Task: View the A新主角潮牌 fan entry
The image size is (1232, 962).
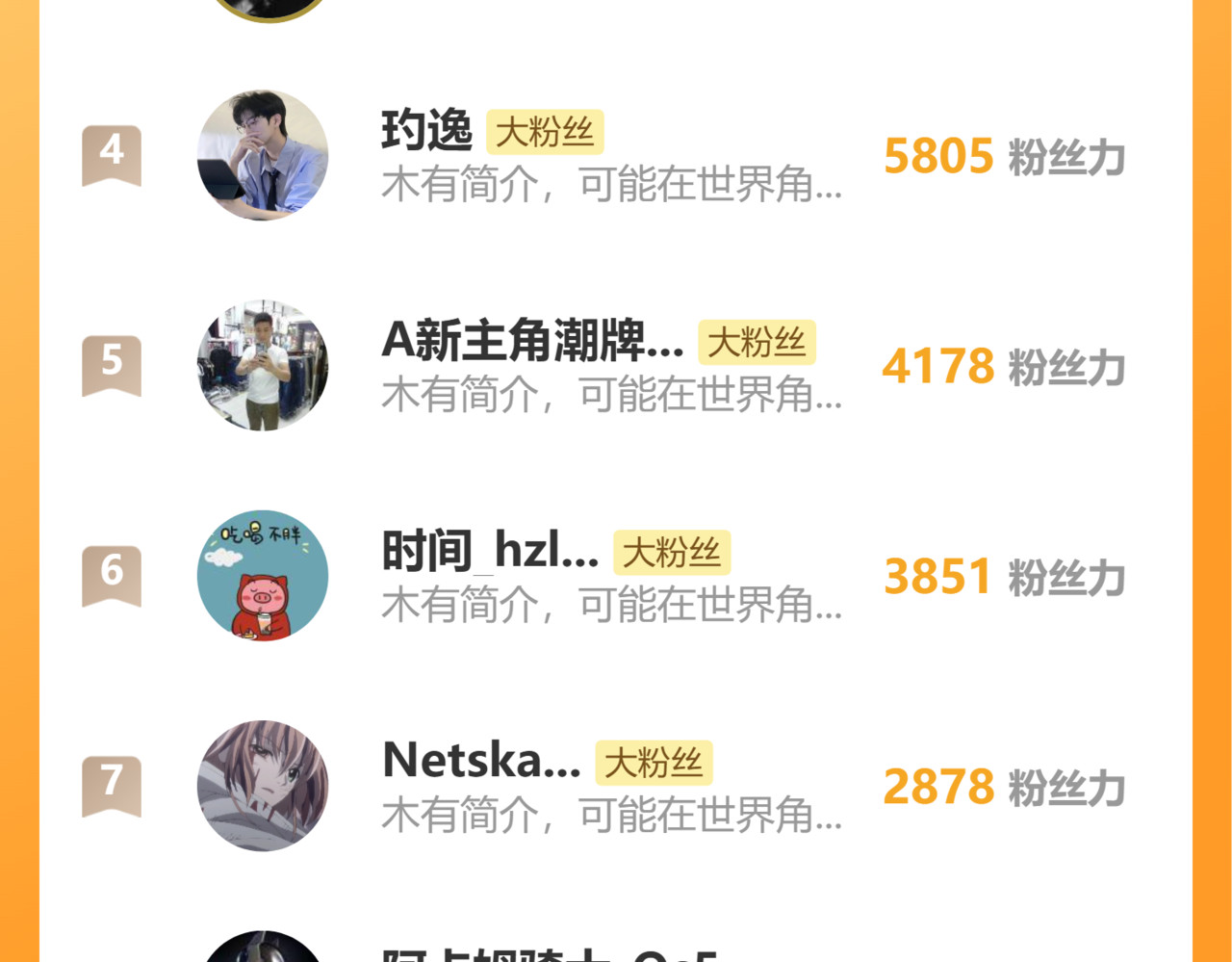Action: (x=532, y=341)
